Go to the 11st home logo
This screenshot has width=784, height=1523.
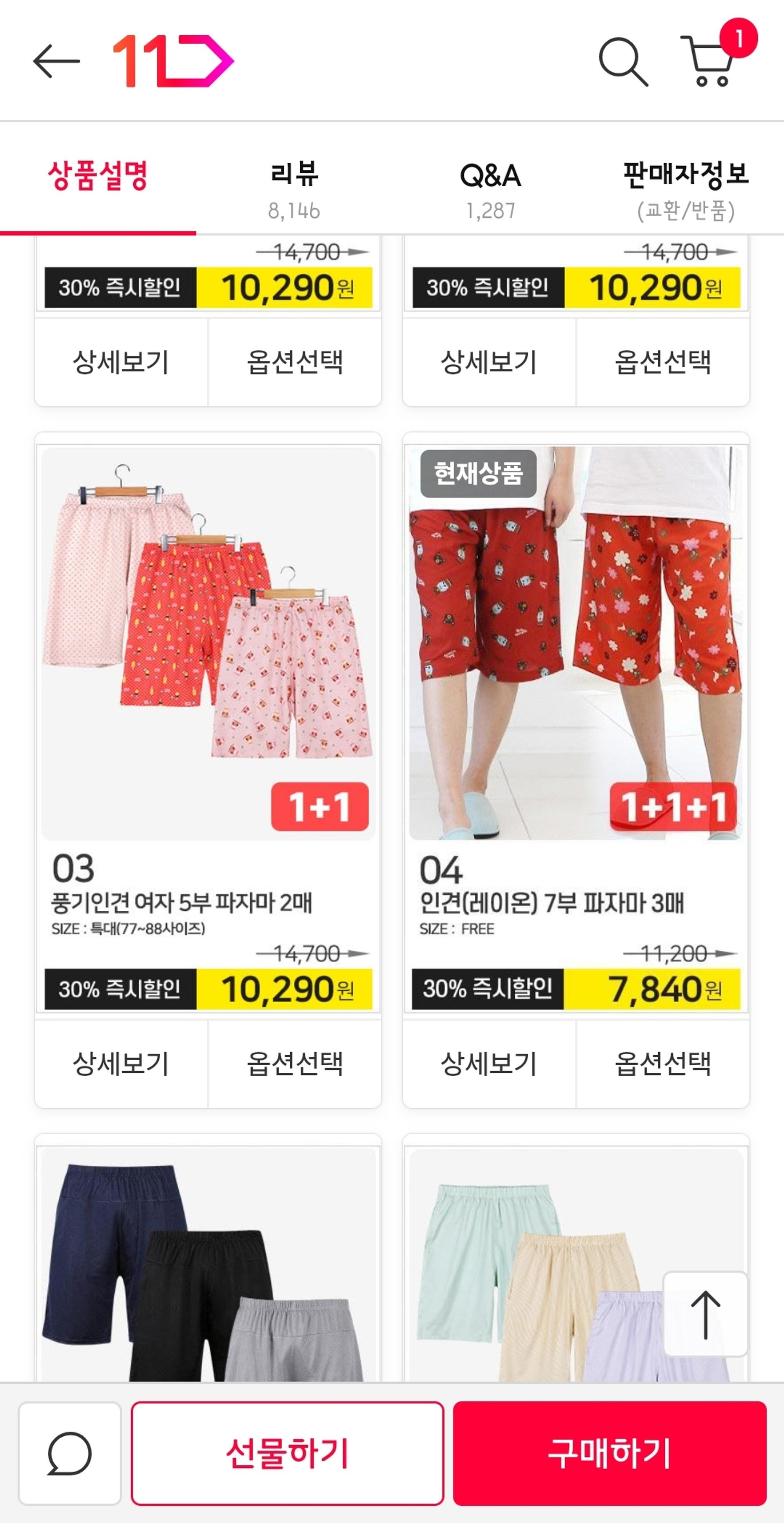click(173, 61)
